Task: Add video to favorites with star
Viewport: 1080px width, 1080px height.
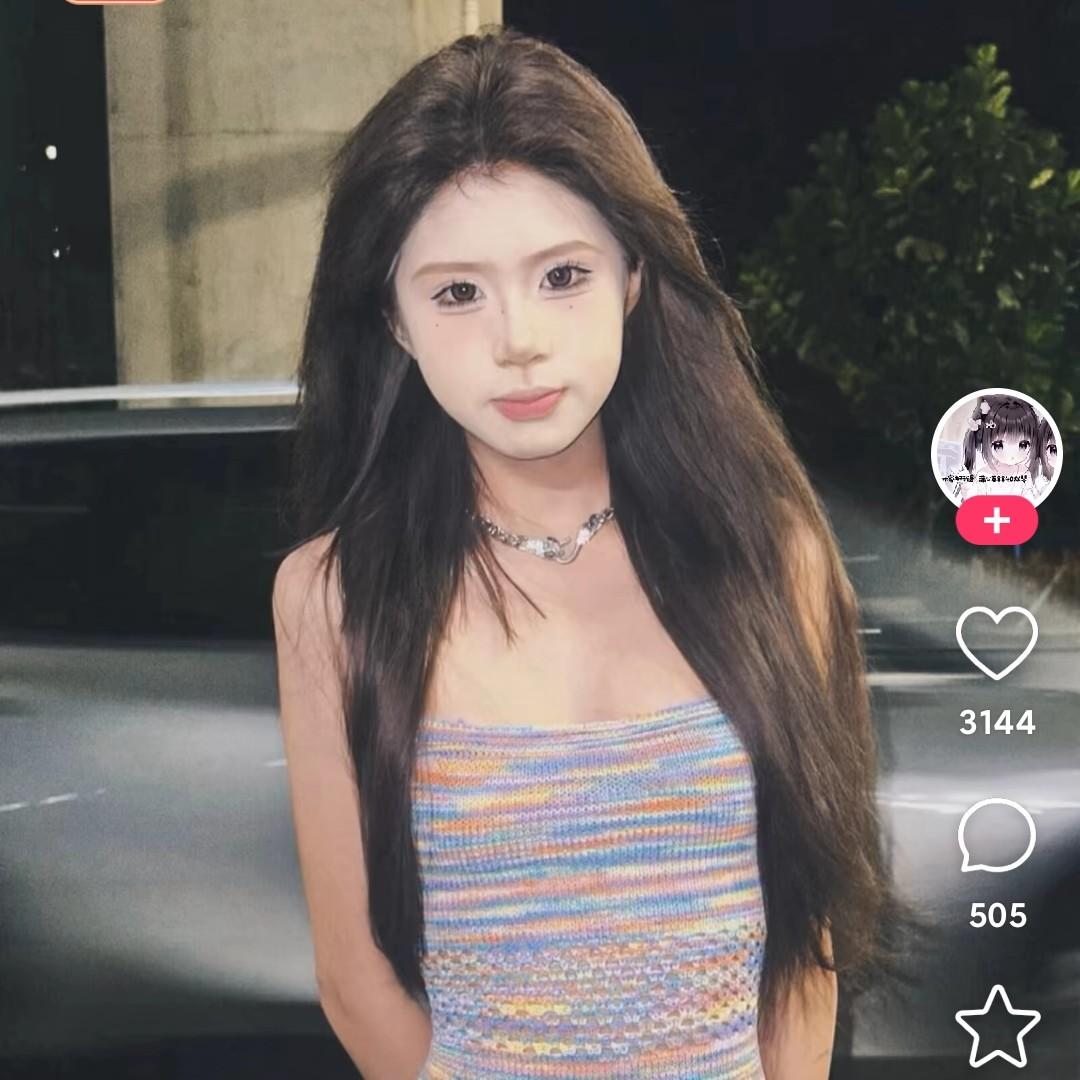Action: [997, 1025]
